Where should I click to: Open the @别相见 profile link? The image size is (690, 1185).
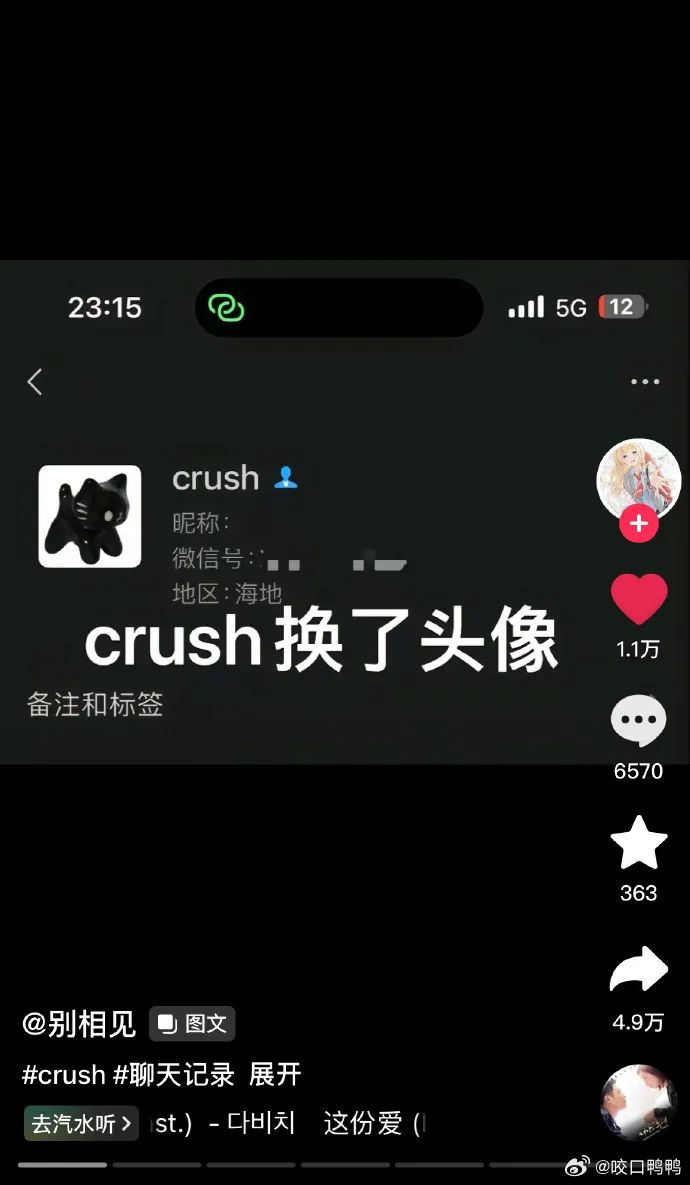point(79,1024)
